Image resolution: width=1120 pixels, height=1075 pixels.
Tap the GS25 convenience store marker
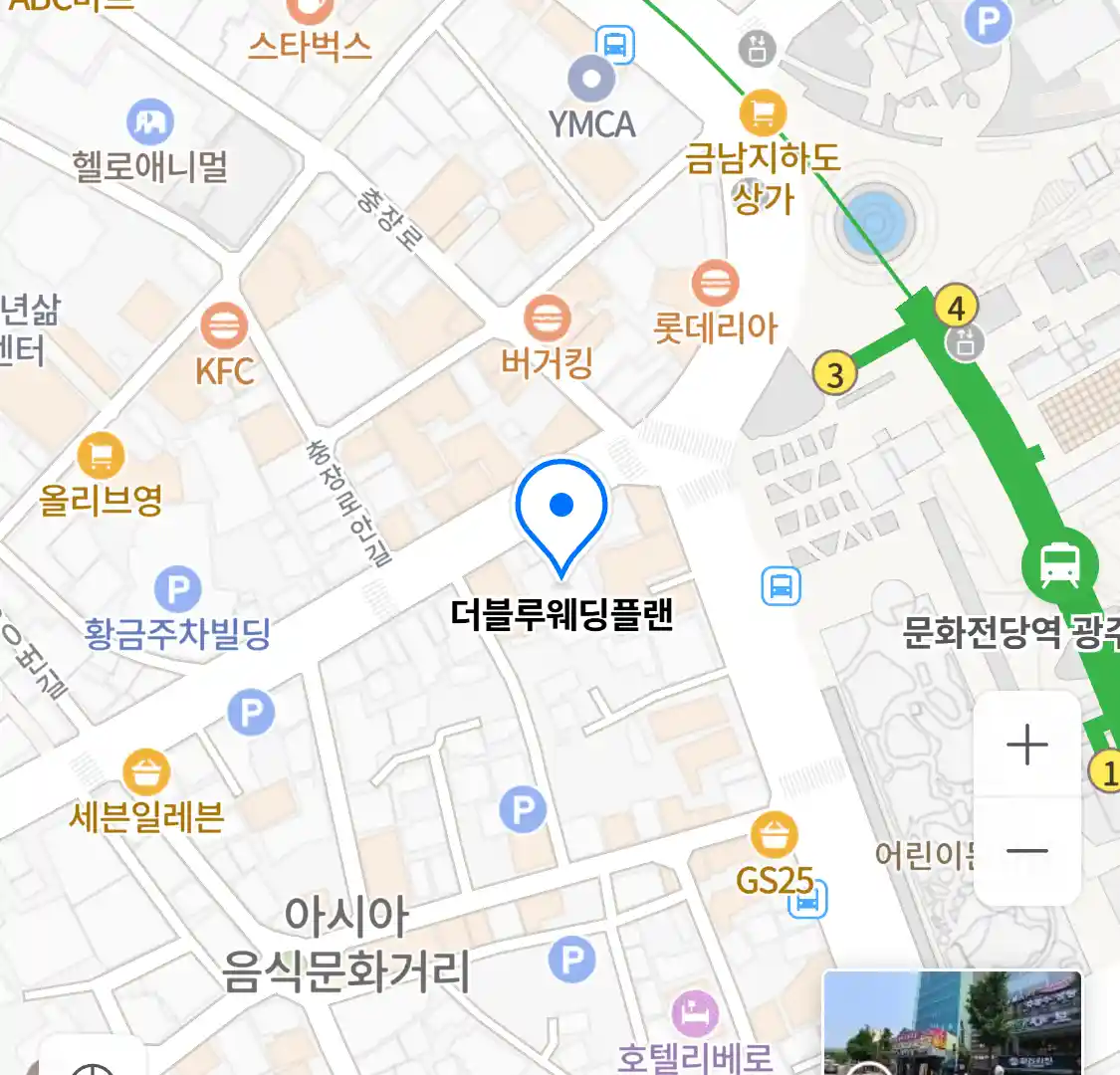(x=774, y=836)
